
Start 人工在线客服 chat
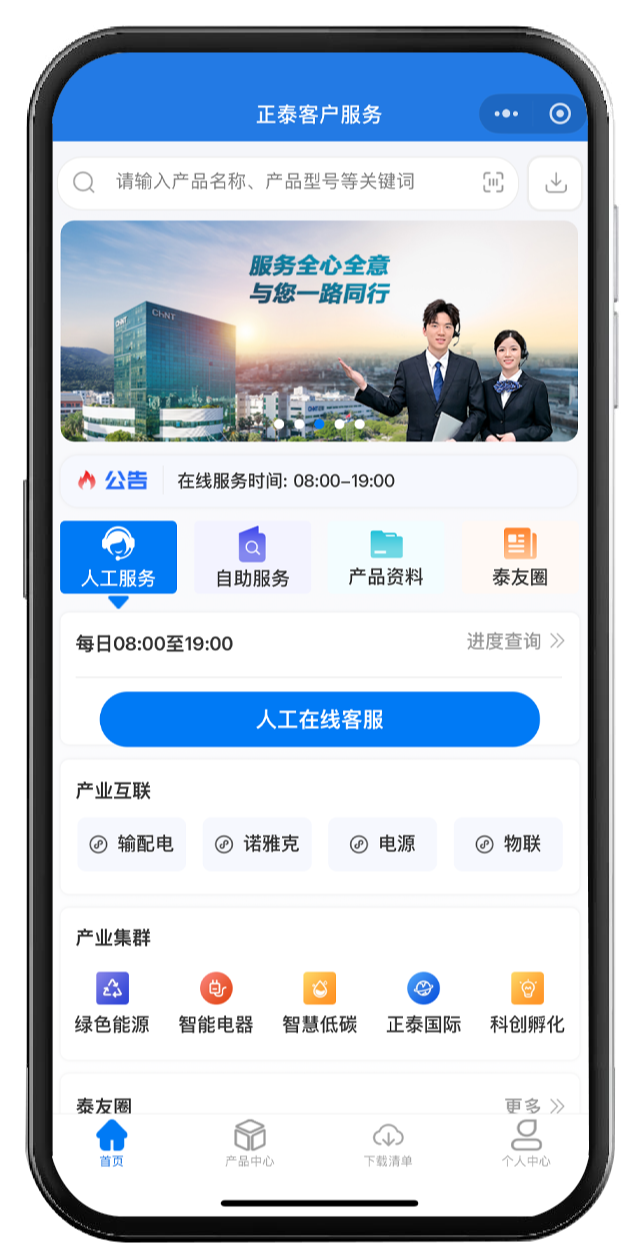coord(319,720)
